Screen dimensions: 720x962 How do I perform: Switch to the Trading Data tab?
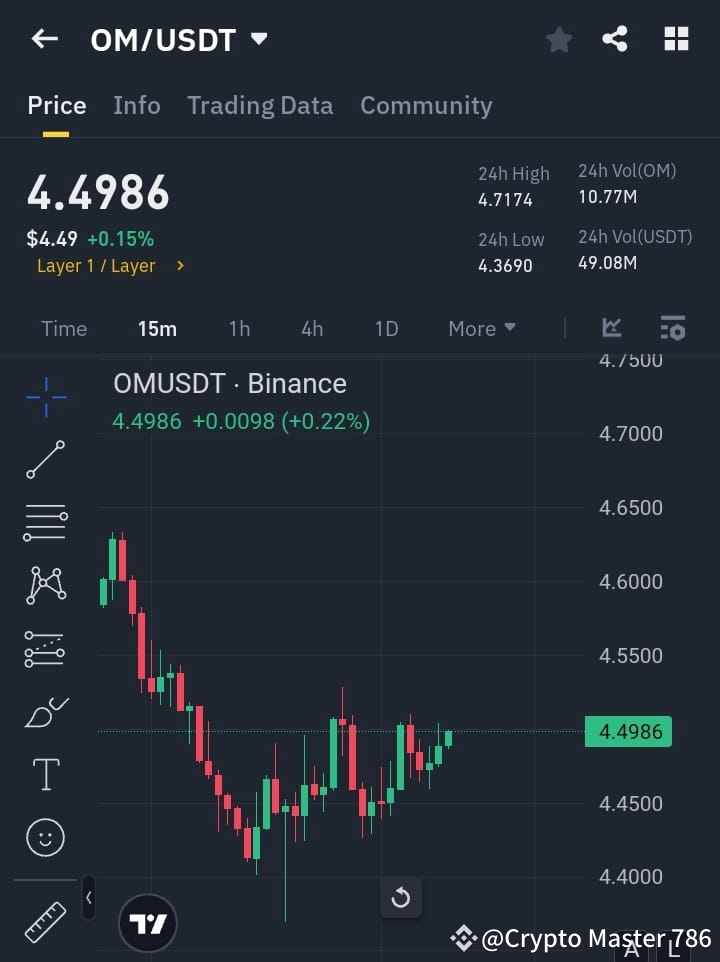(x=260, y=105)
